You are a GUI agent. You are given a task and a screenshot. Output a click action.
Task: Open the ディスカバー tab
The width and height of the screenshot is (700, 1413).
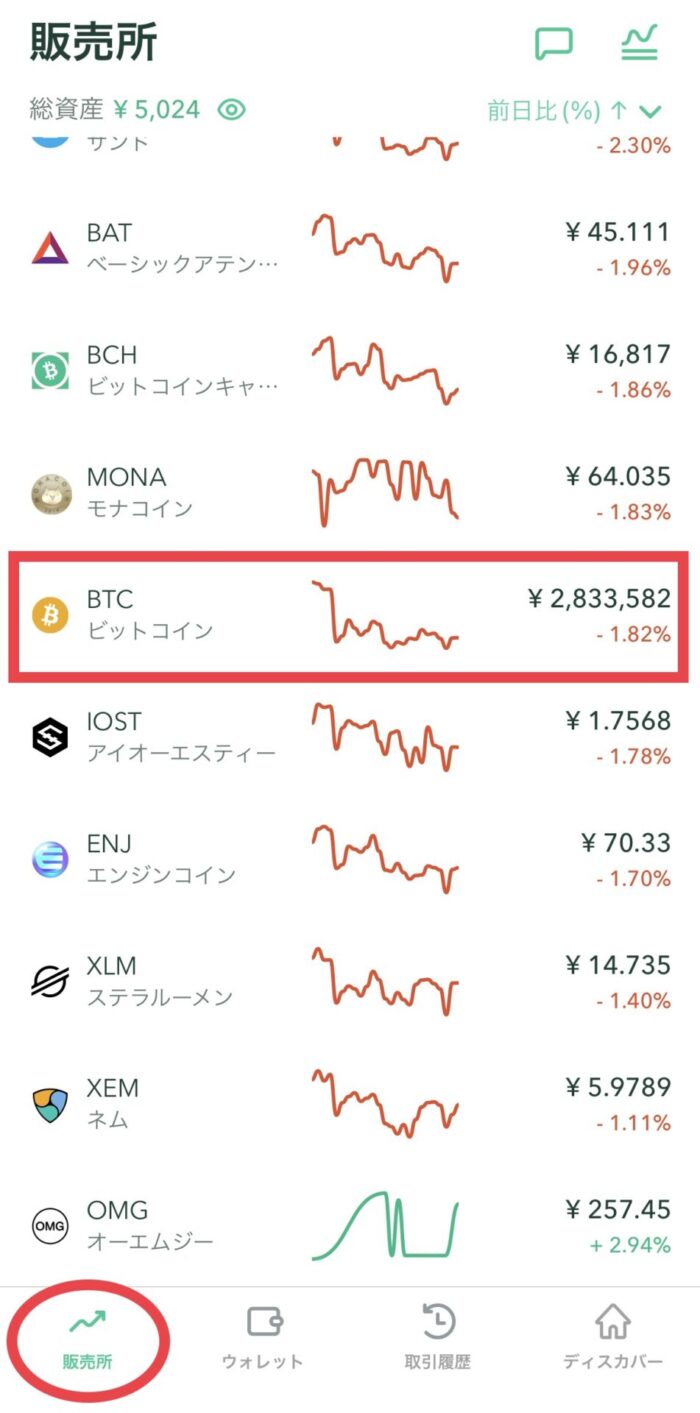pos(612,1338)
